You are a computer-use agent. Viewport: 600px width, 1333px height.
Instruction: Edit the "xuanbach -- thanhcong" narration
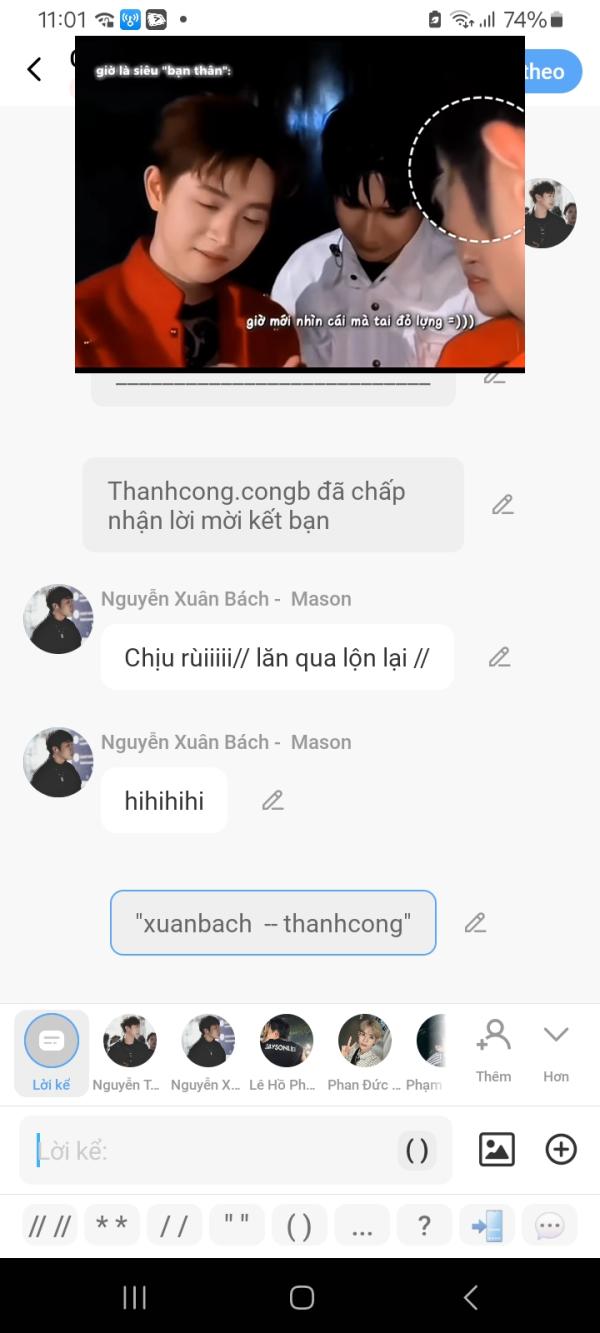(475, 923)
